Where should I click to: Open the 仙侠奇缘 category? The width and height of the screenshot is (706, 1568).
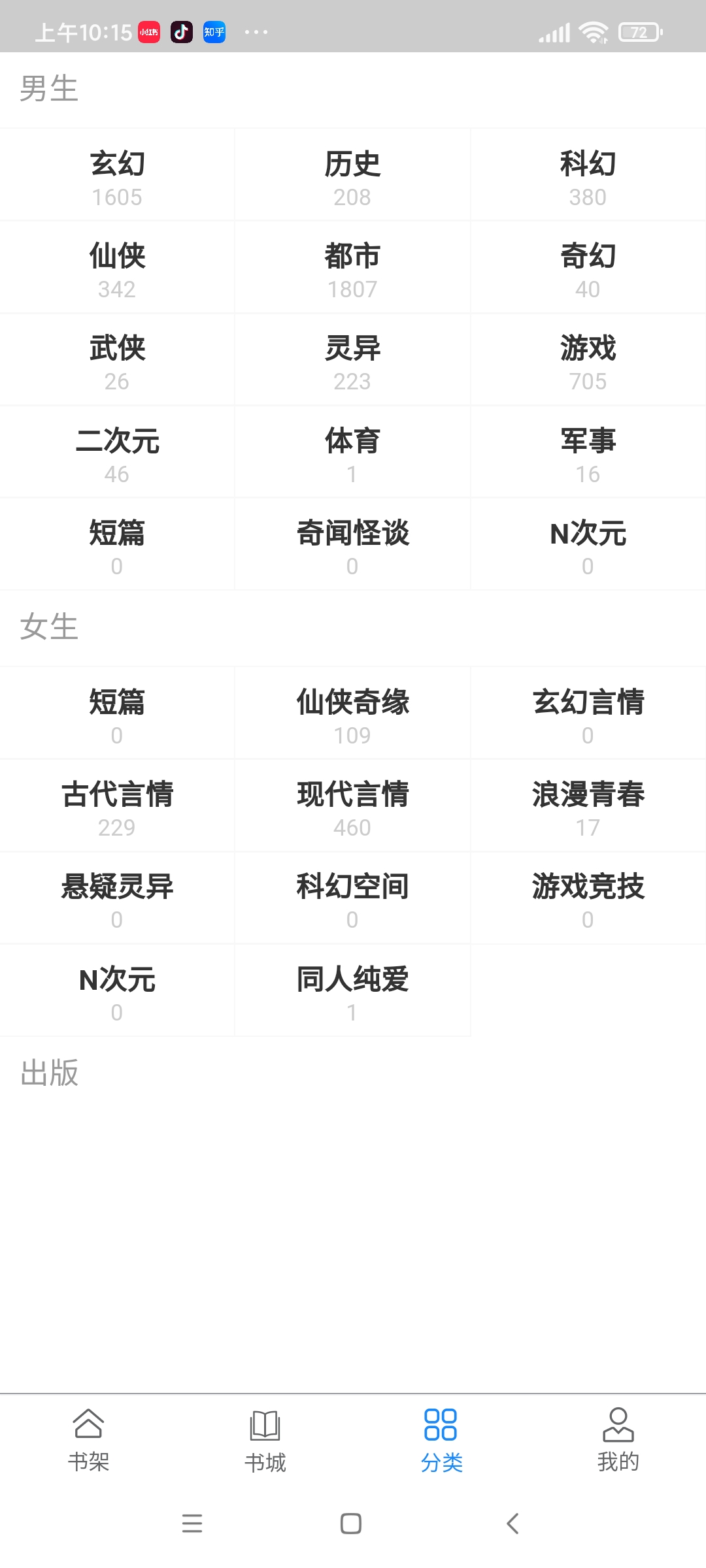(x=352, y=714)
